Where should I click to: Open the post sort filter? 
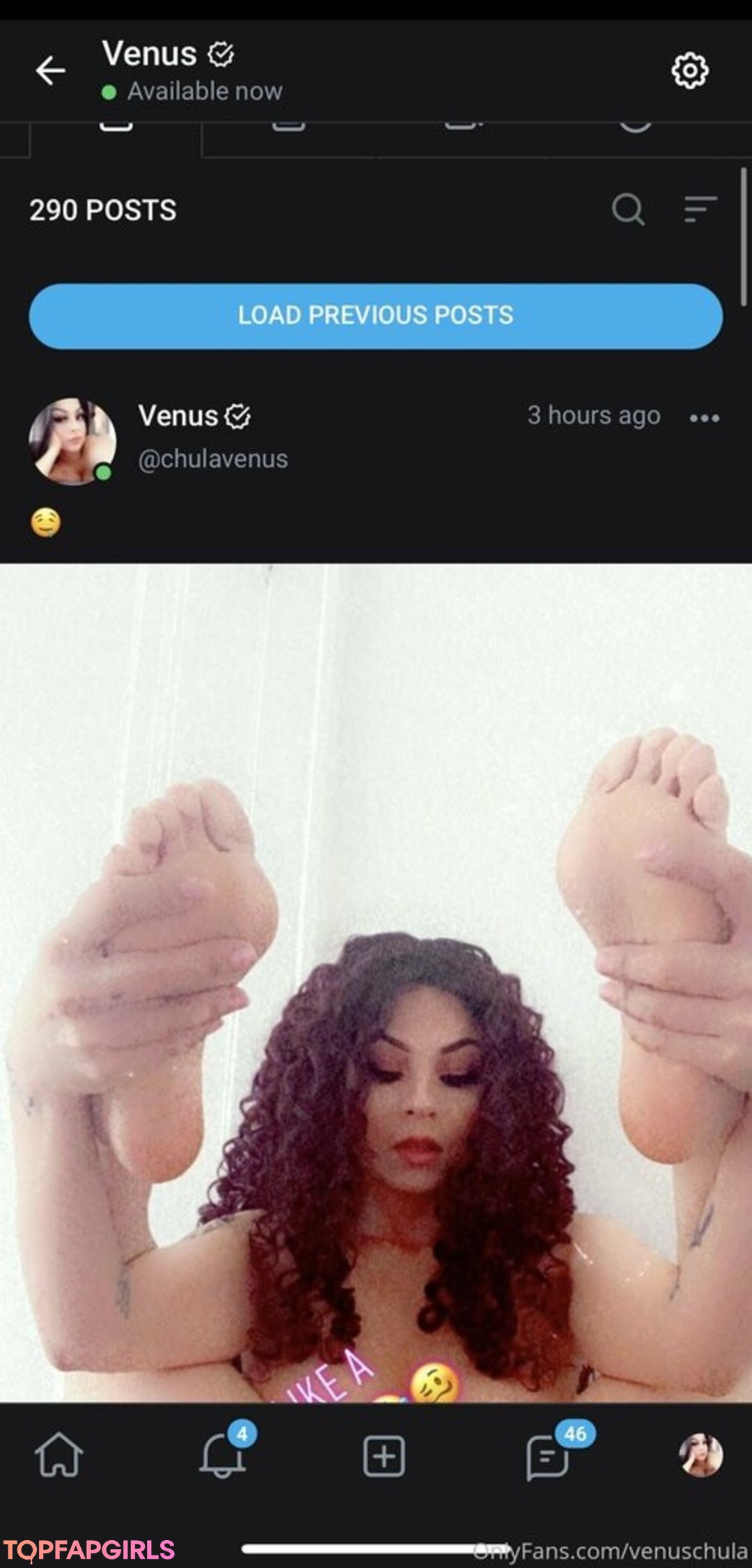coord(699,209)
